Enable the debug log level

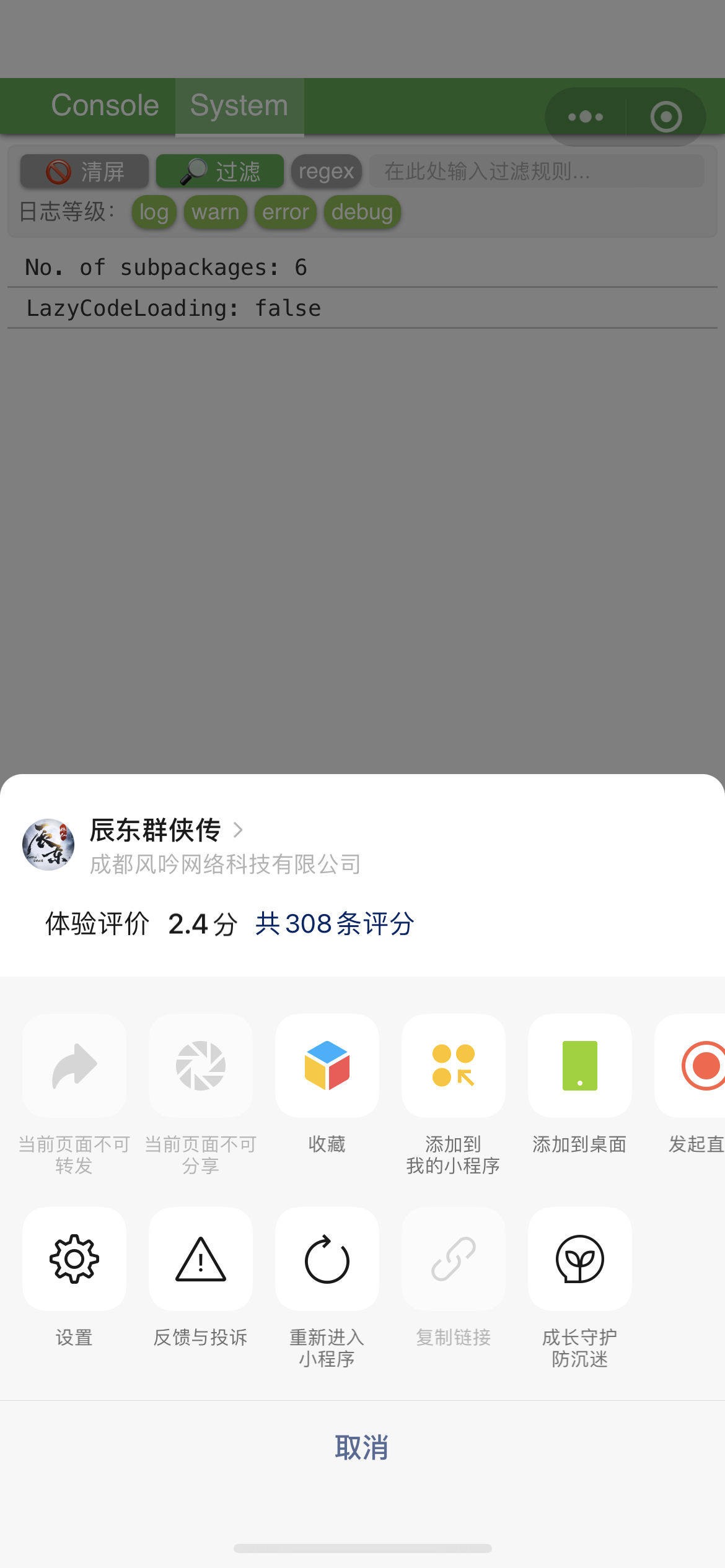[x=362, y=212]
